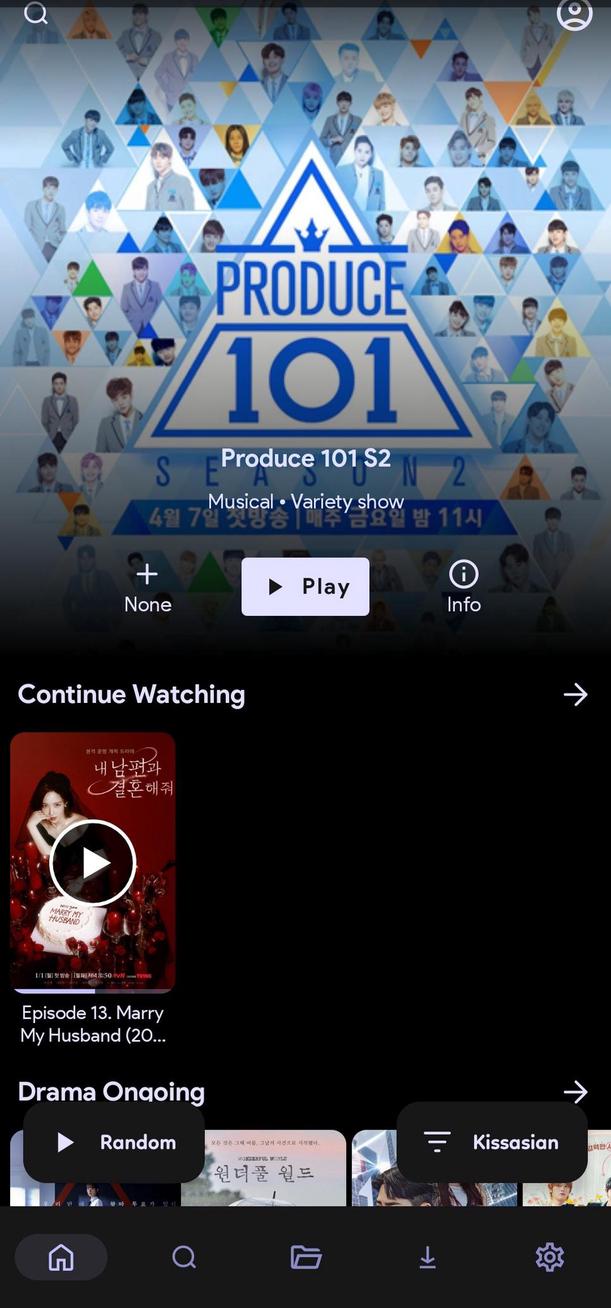Switch to the Search tab
The width and height of the screenshot is (611, 1308).
(x=184, y=1257)
